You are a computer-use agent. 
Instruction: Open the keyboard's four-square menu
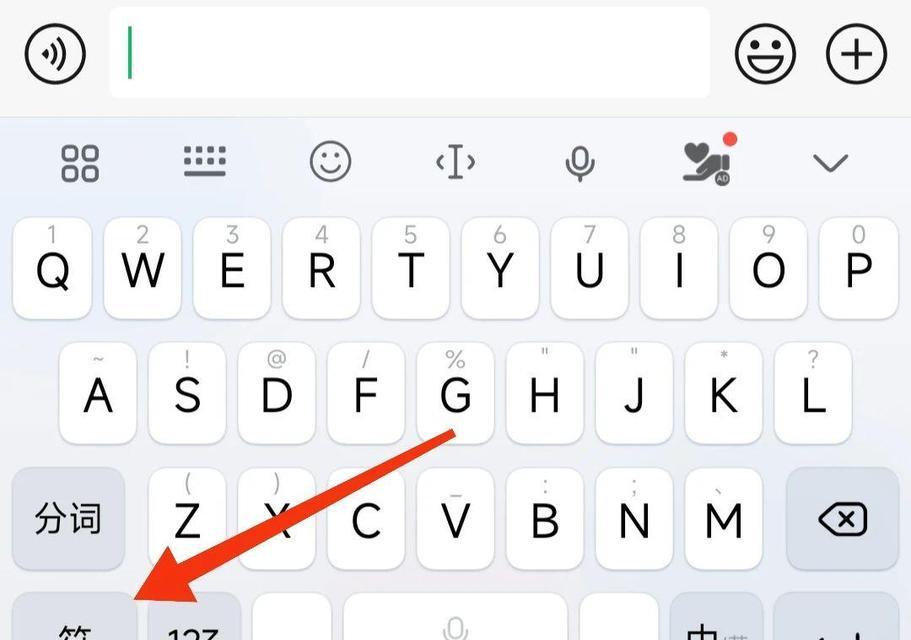[80, 163]
